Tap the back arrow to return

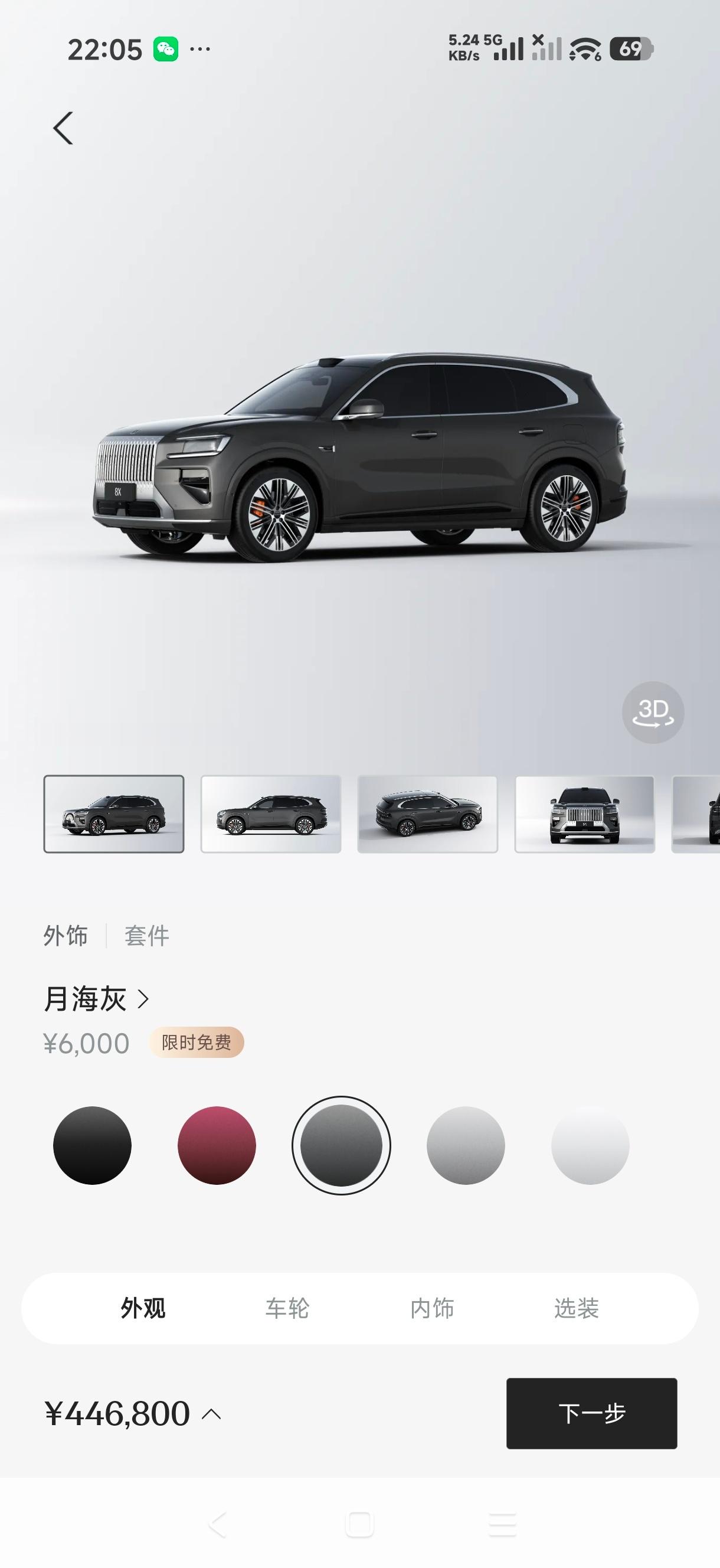click(x=64, y=129)
